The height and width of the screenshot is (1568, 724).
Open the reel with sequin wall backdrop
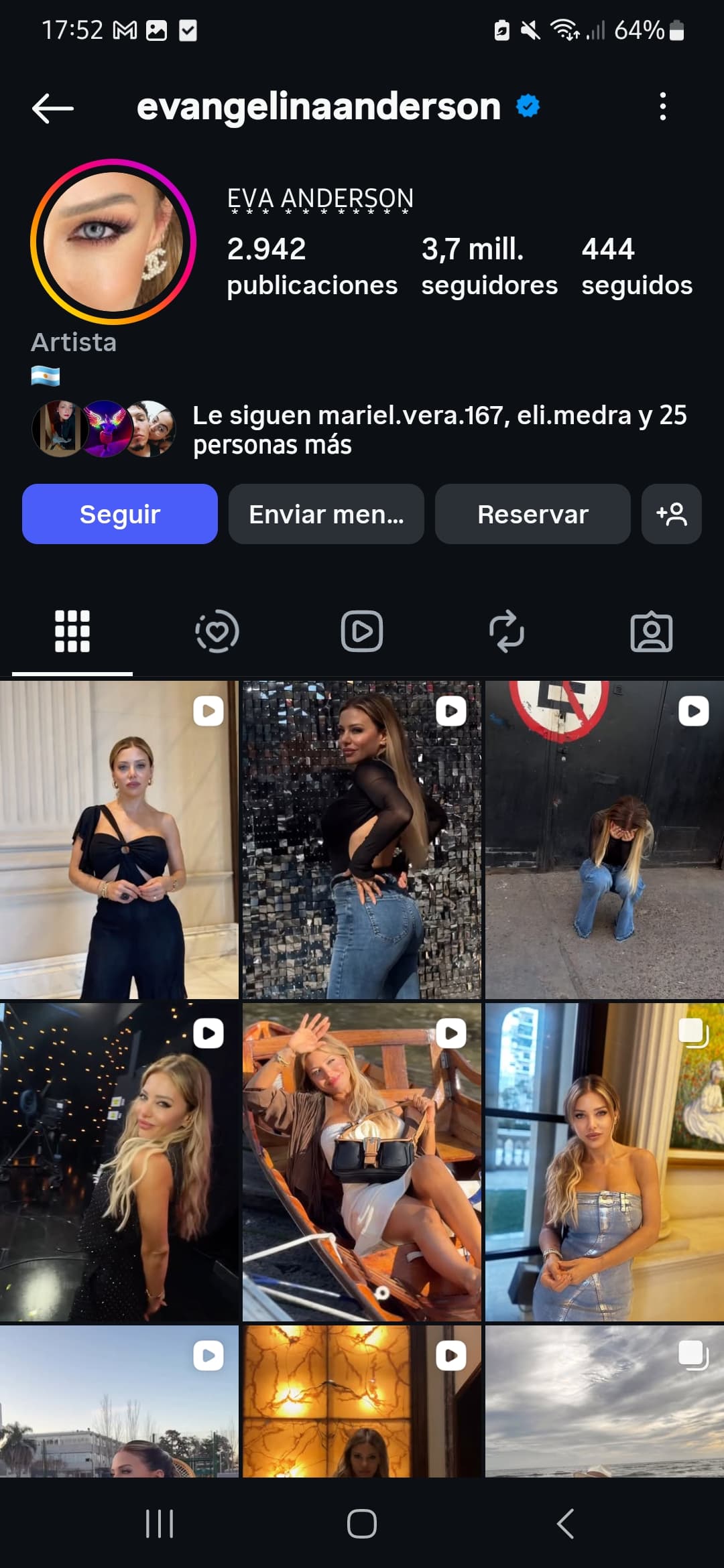[362, 840]
